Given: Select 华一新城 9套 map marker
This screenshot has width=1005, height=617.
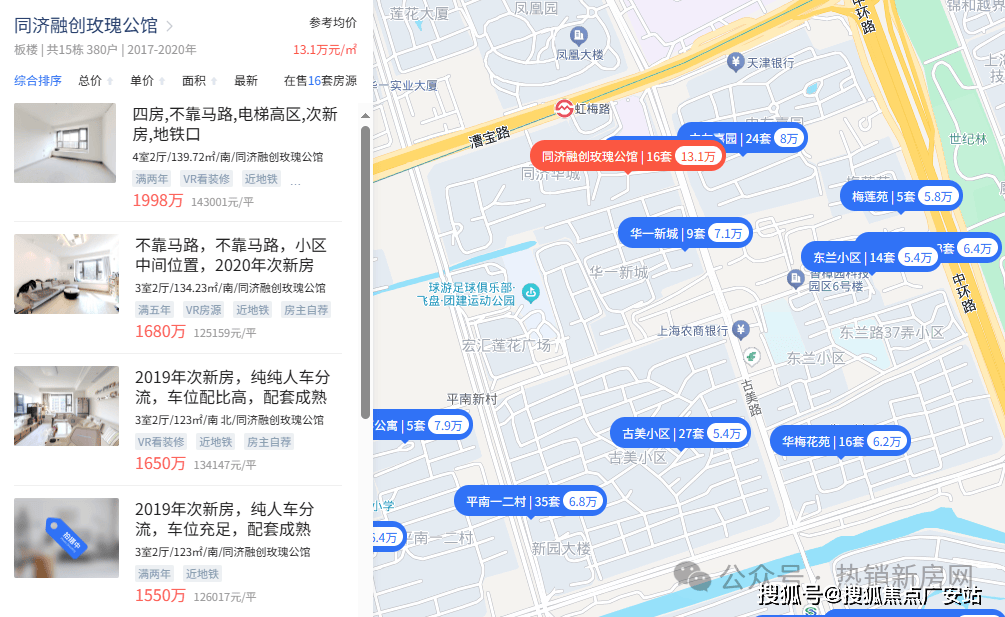Looking at the screenshot, I should click(684, 233).
